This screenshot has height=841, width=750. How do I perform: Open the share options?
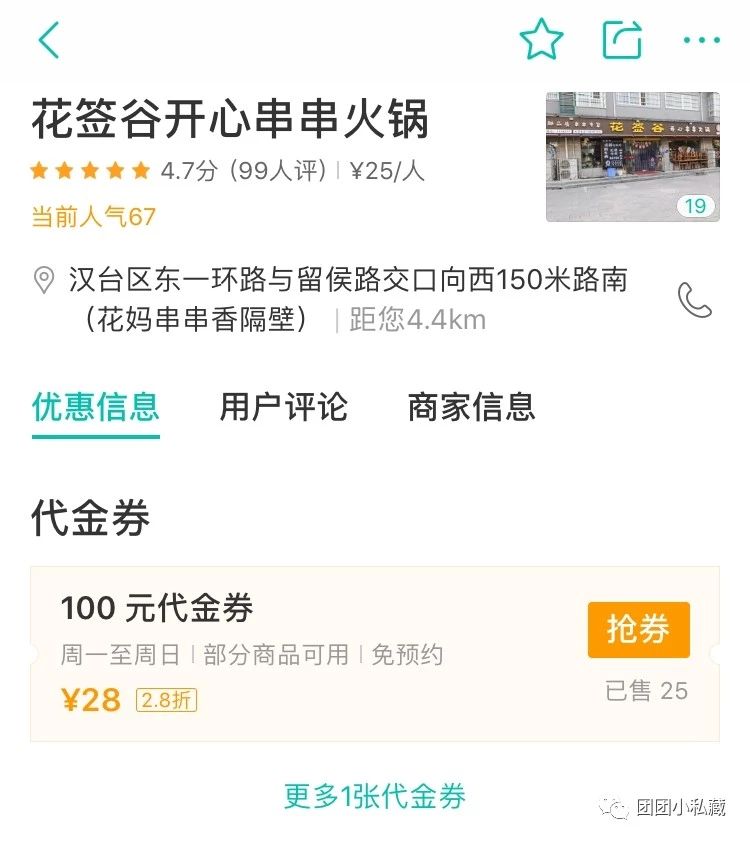point(624,39)
